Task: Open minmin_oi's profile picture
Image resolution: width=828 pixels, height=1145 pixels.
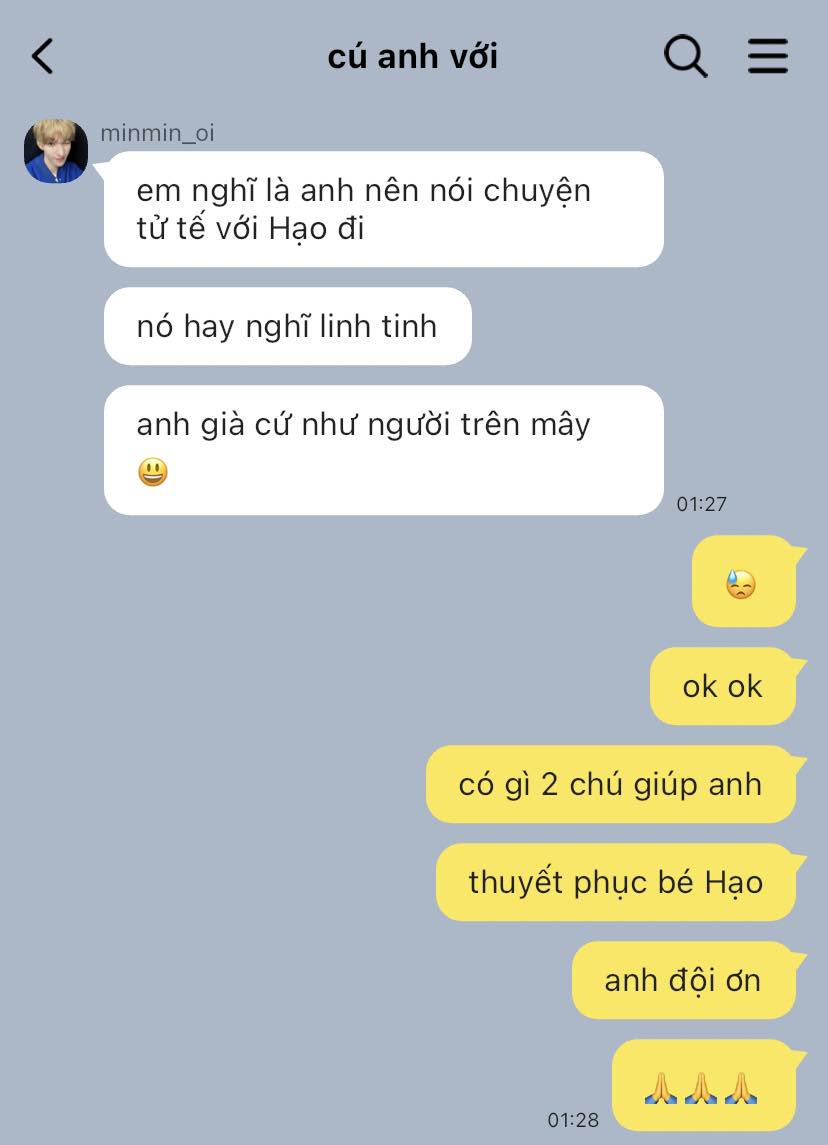Action: click(56, 151)
